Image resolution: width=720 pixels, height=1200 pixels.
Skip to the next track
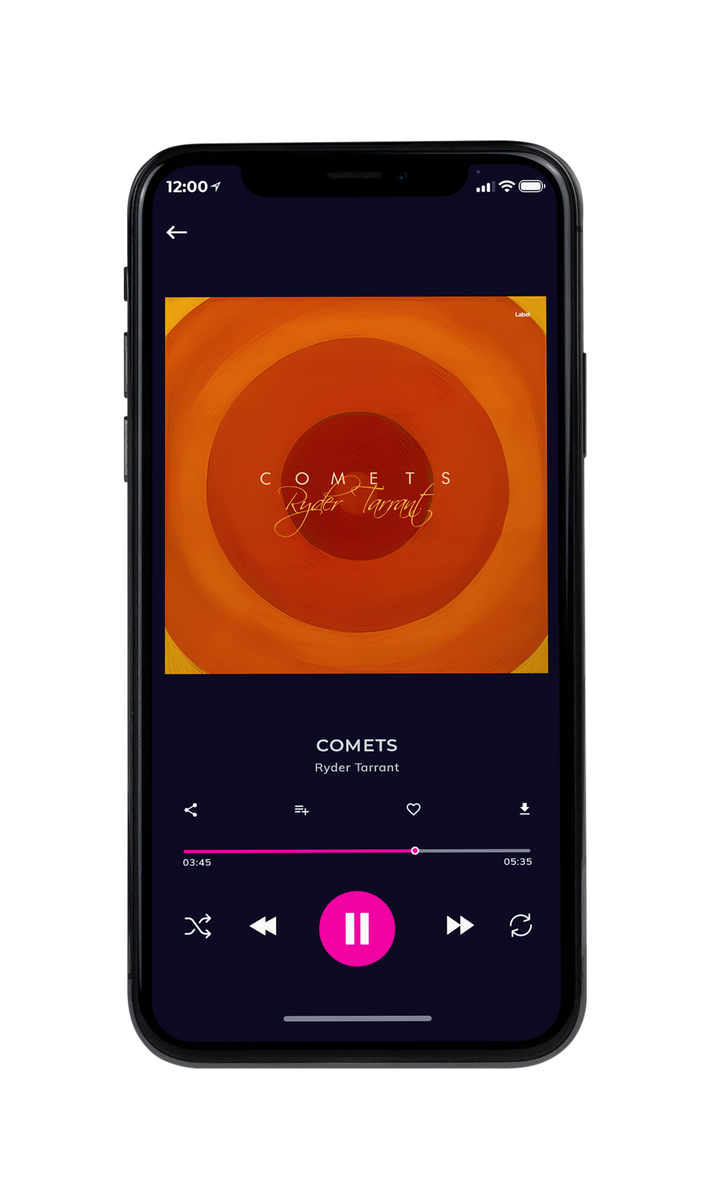pos(460,926)
